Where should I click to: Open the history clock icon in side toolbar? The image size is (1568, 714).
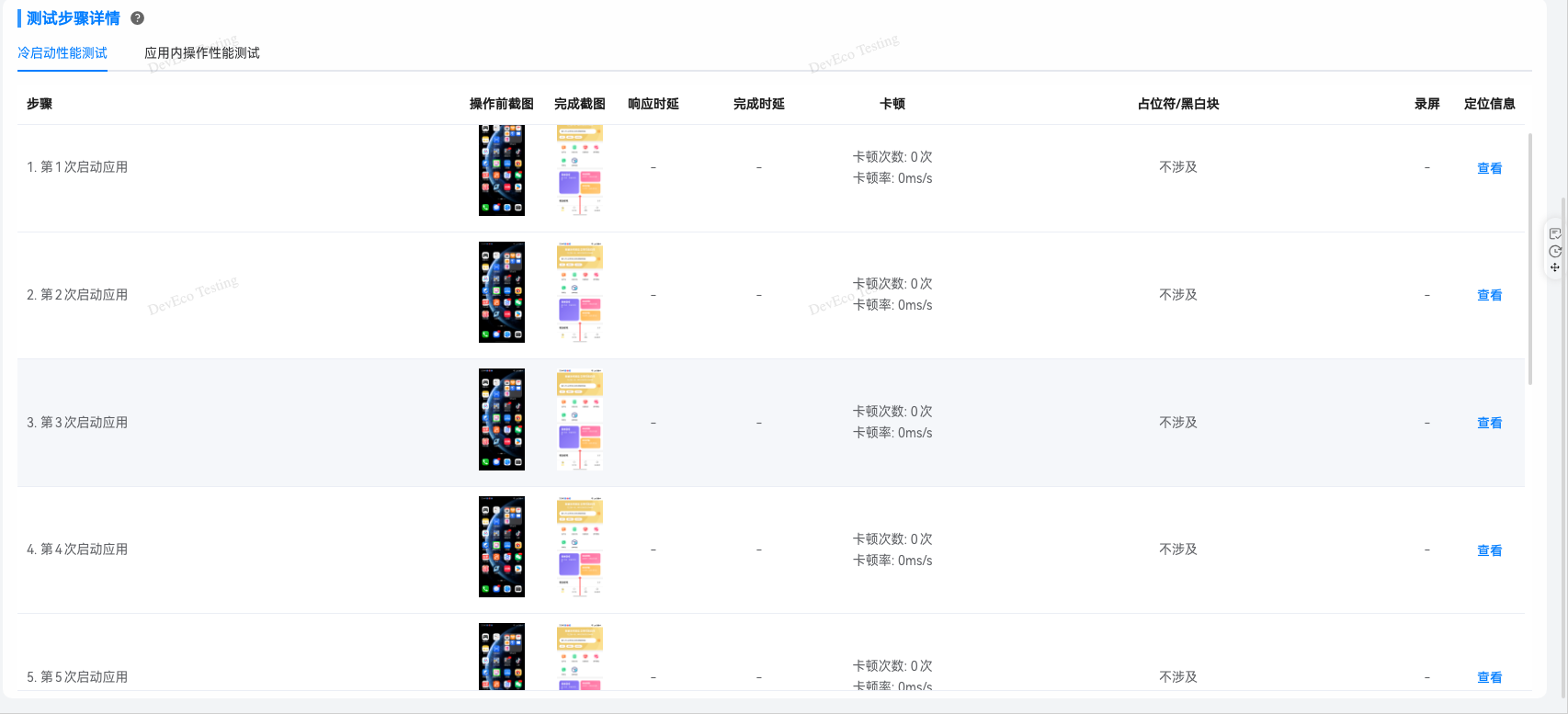click(x=1555, y=251)
